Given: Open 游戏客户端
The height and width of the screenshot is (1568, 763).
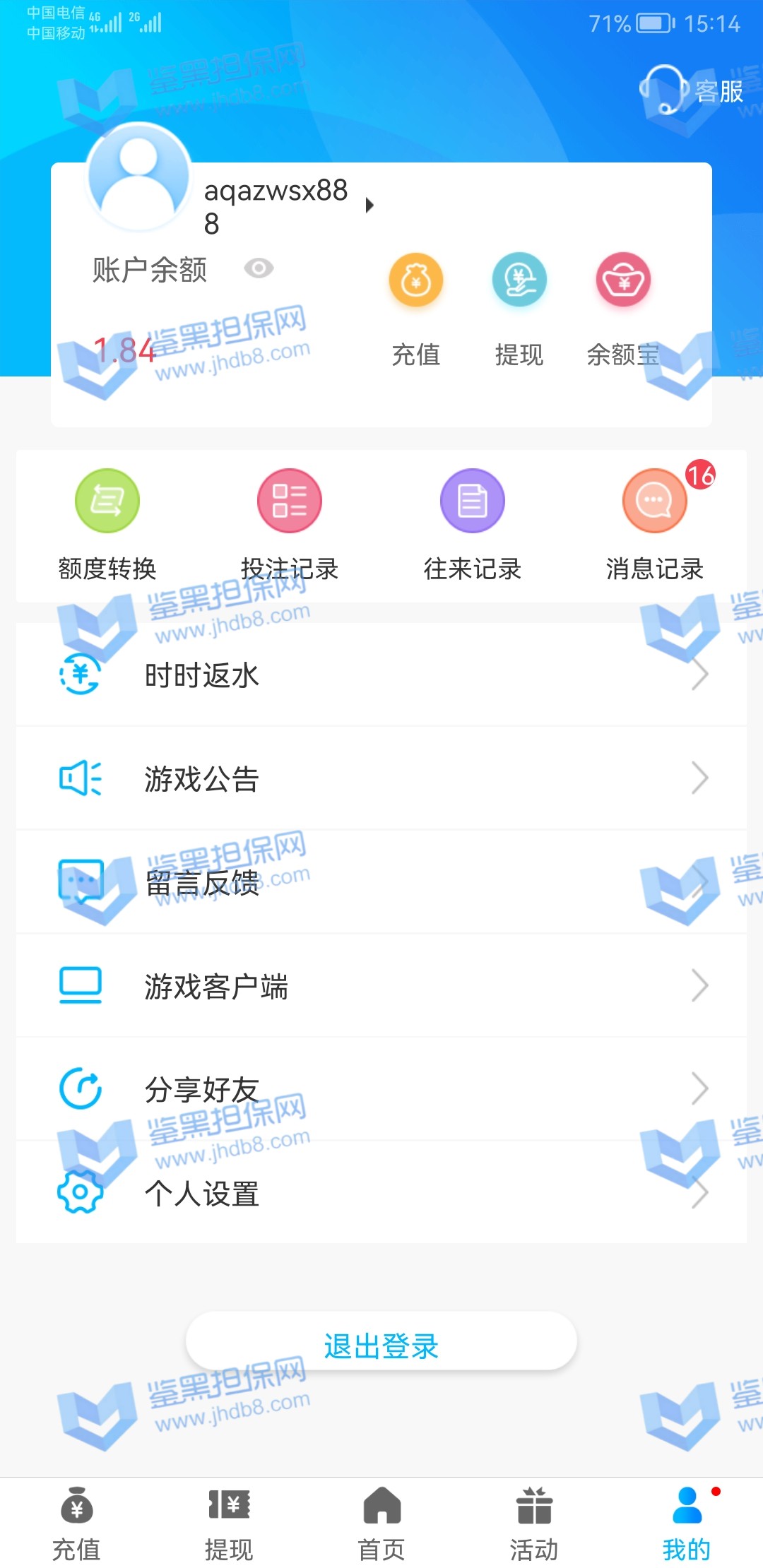Looking at the screenshot, I should click(381, 986).
